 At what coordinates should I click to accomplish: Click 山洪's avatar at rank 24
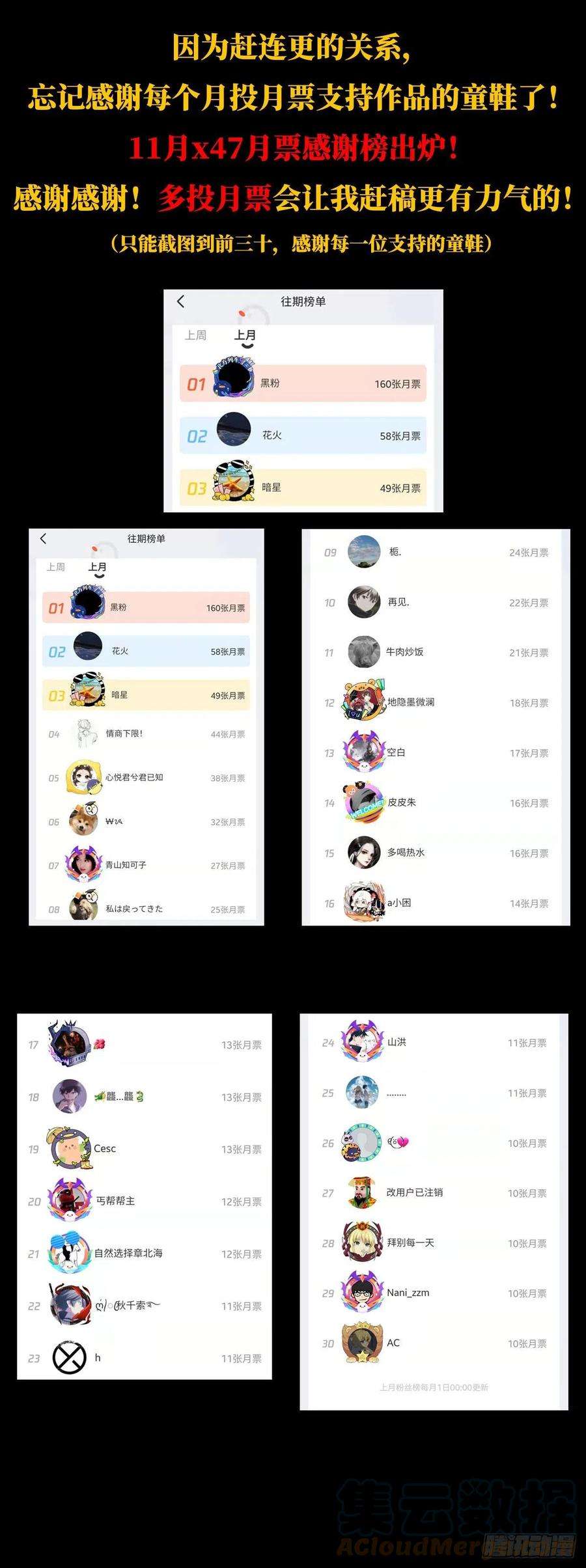click(361, 1041)
